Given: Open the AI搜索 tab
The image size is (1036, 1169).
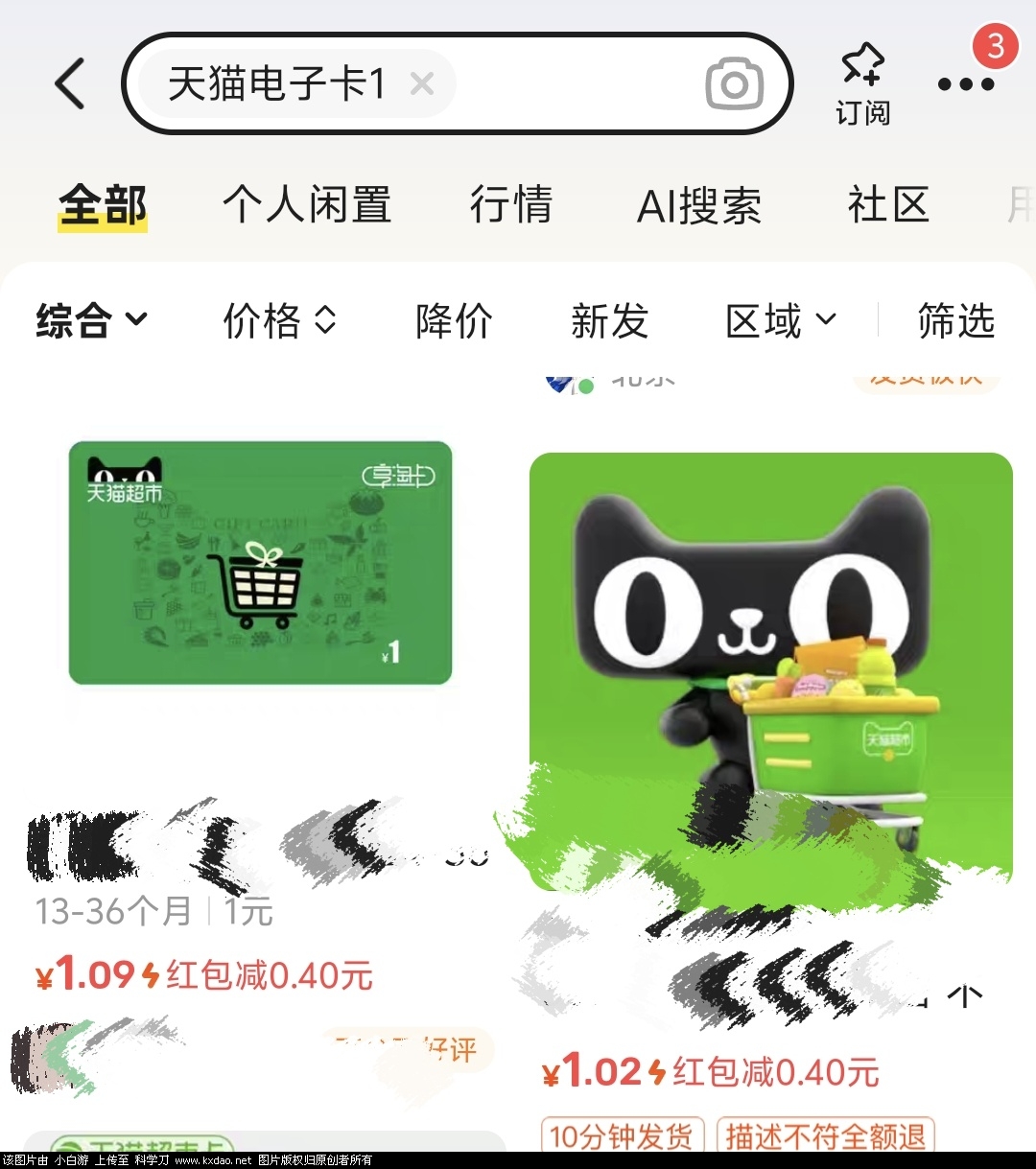Looking at the screenshot, I should [x=699, y=206].
